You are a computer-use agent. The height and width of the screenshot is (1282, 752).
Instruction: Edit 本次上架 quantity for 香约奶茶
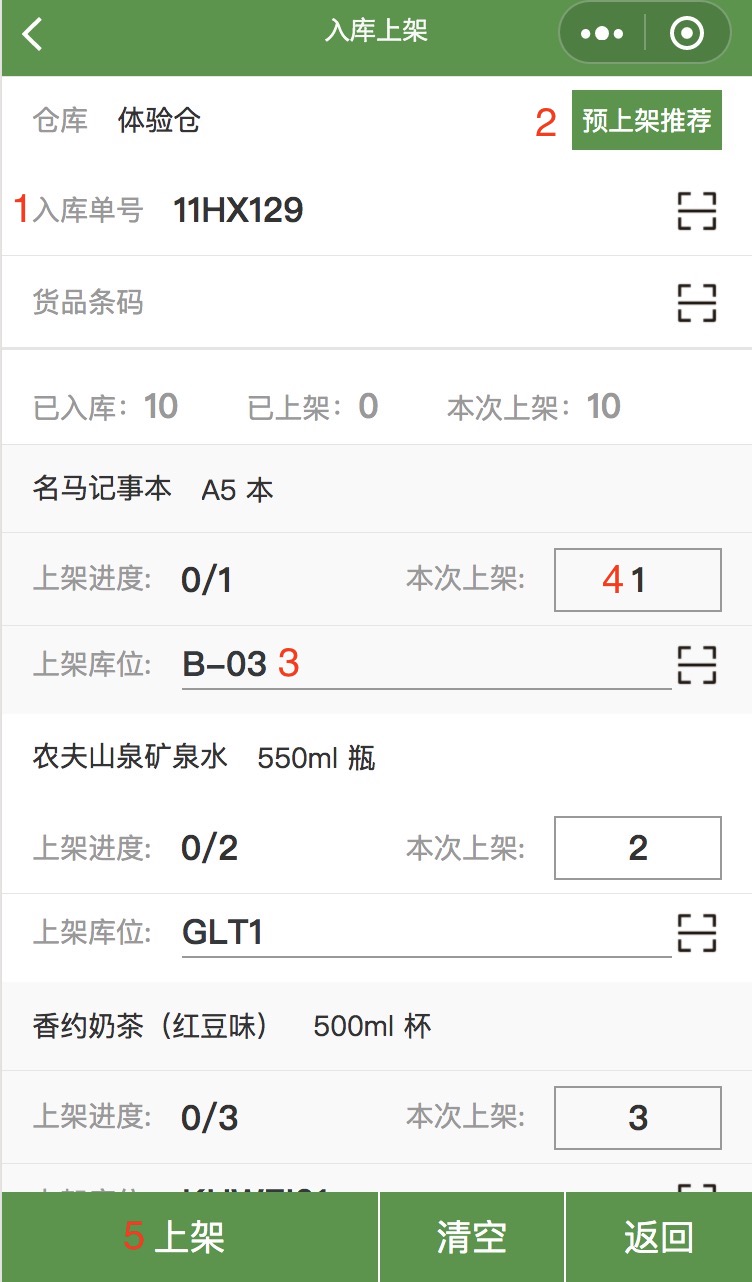click(x=638, y=1117)
